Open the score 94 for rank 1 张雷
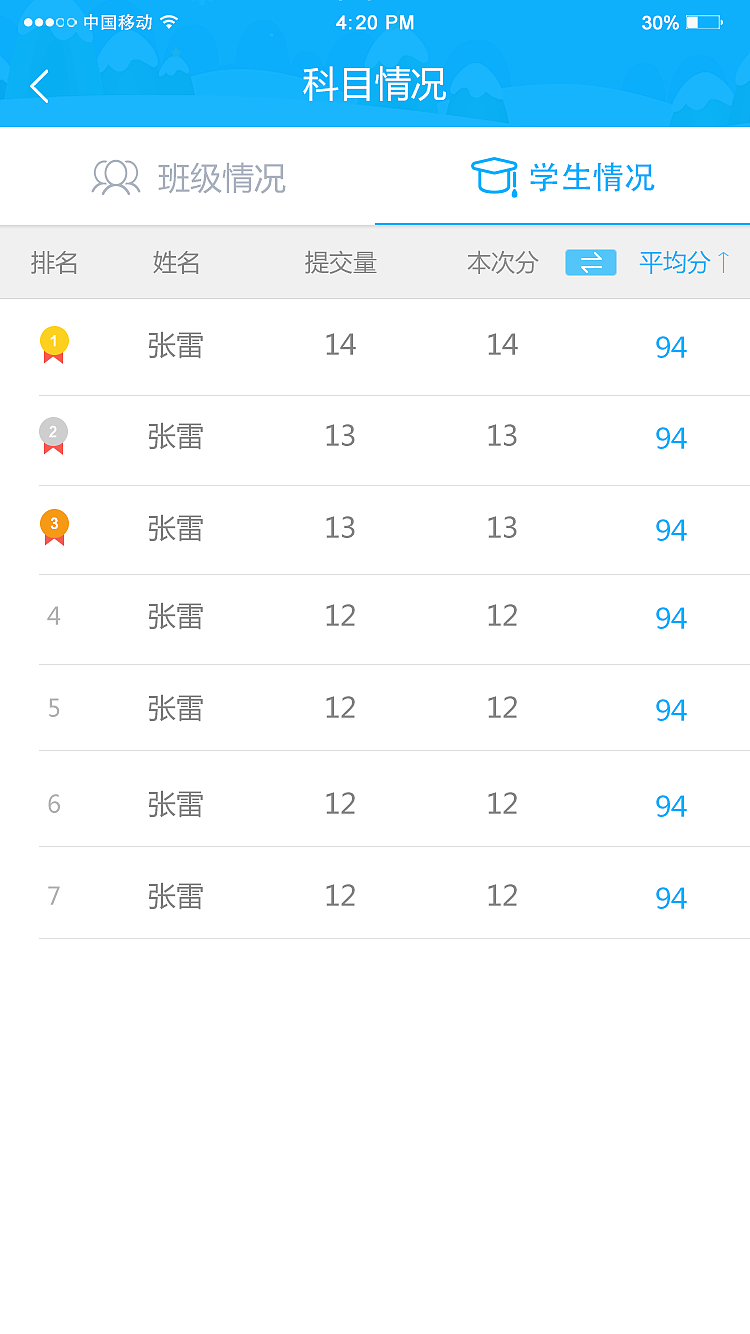 click(671, 346)
